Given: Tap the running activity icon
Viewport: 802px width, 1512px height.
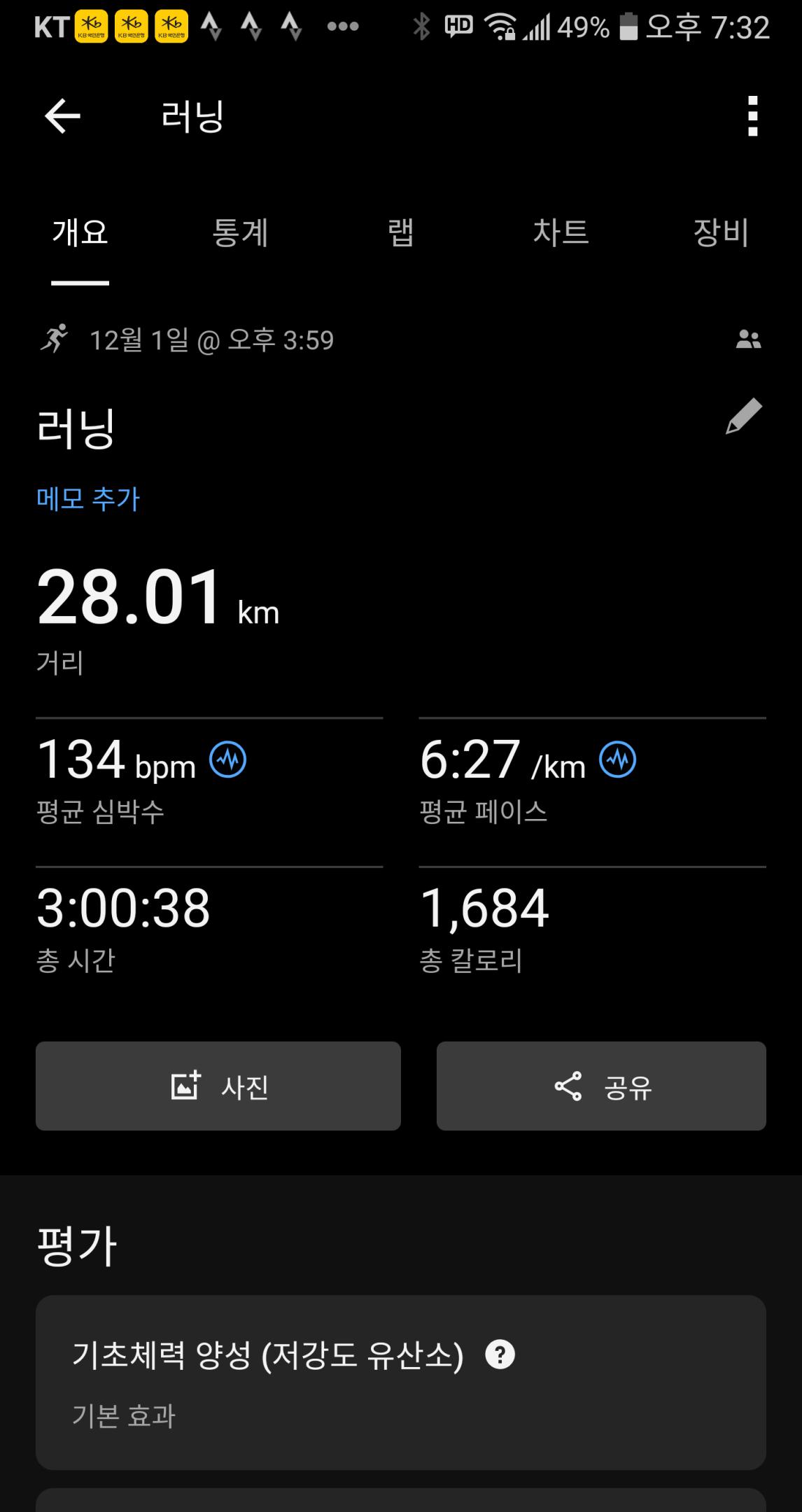Looking at the screenshot, I should (56, 341).
